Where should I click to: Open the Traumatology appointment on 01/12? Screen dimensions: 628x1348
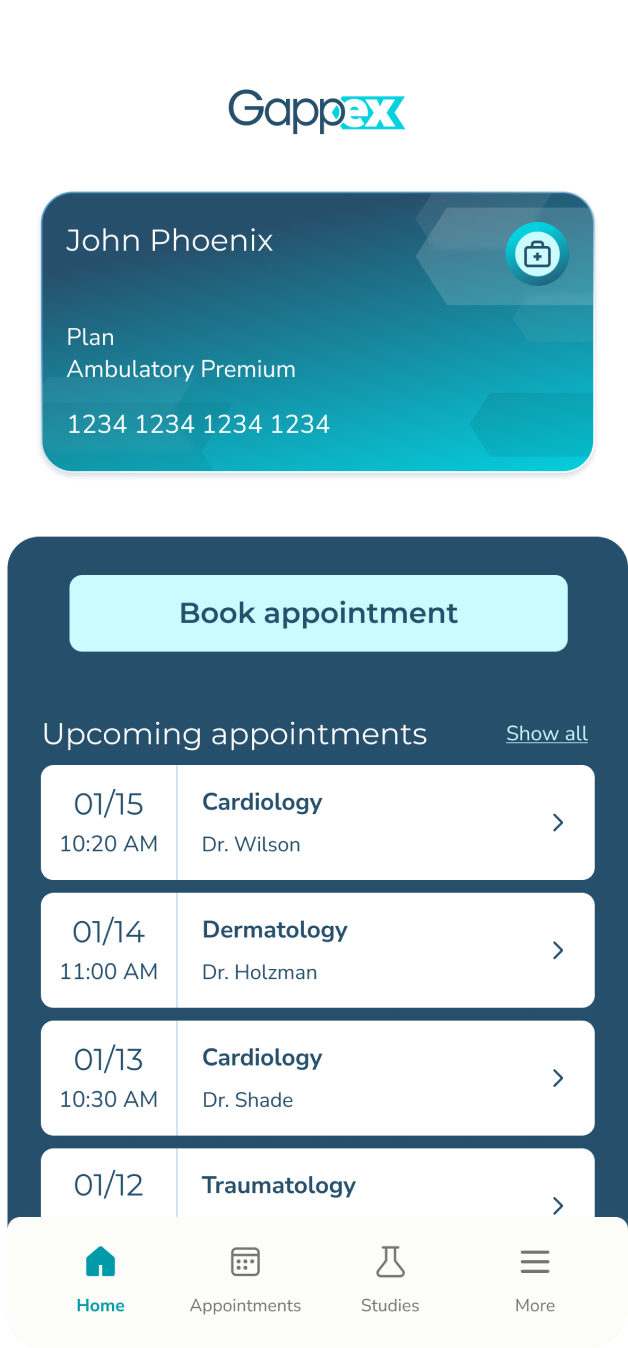(318, 1184)
